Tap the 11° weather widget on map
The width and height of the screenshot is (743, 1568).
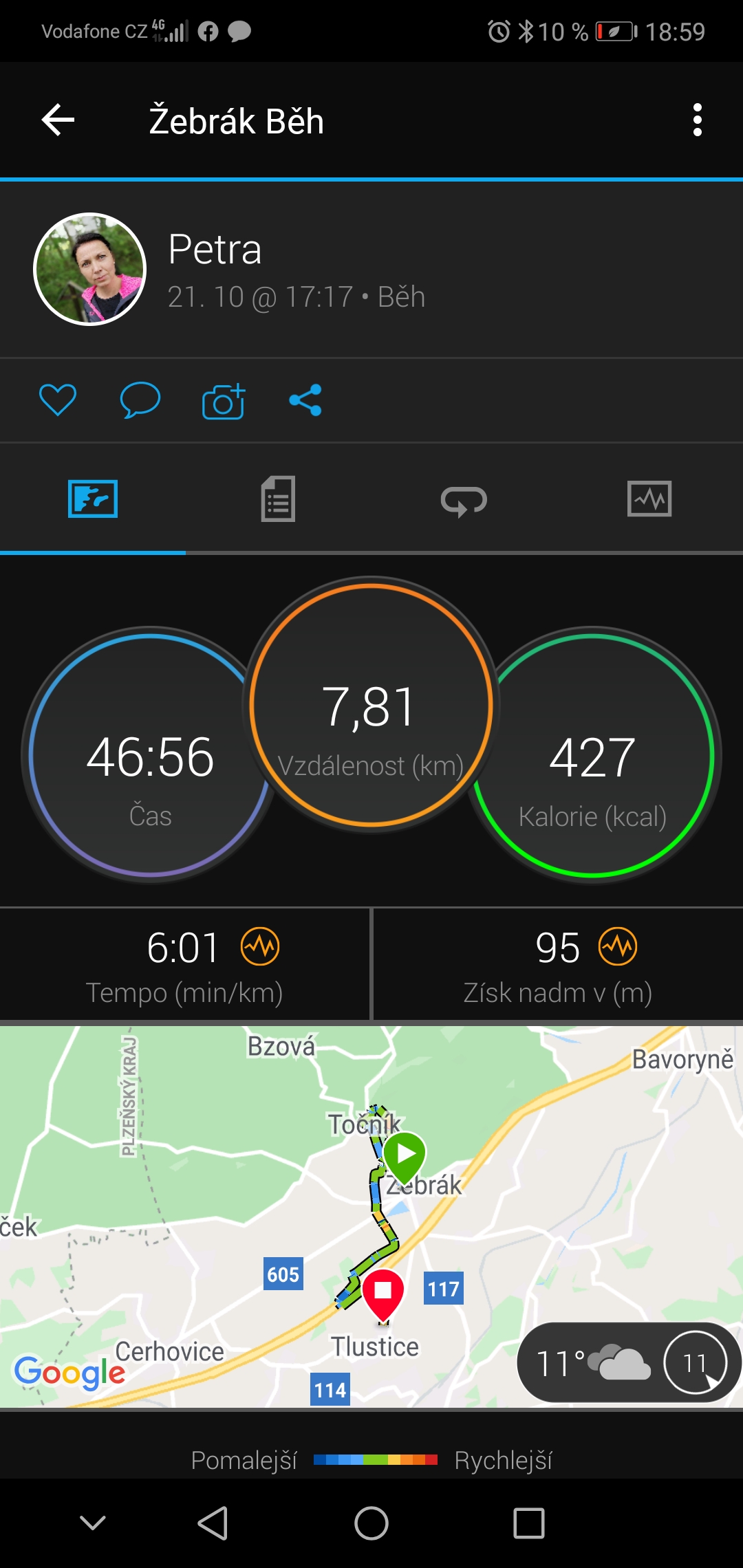629,1362
